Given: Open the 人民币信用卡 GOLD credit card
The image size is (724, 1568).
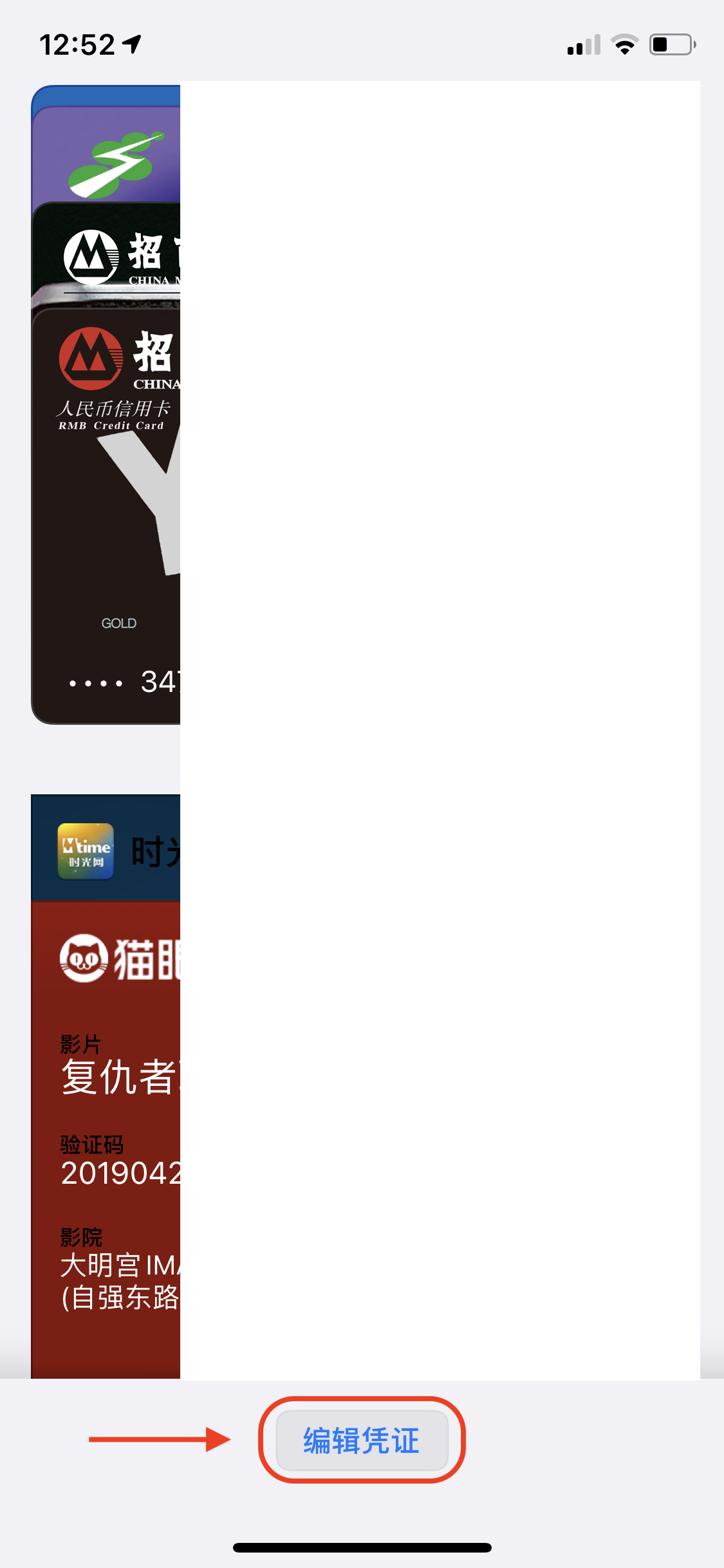Looking at the screenshot, I should (x=106, y=515).
